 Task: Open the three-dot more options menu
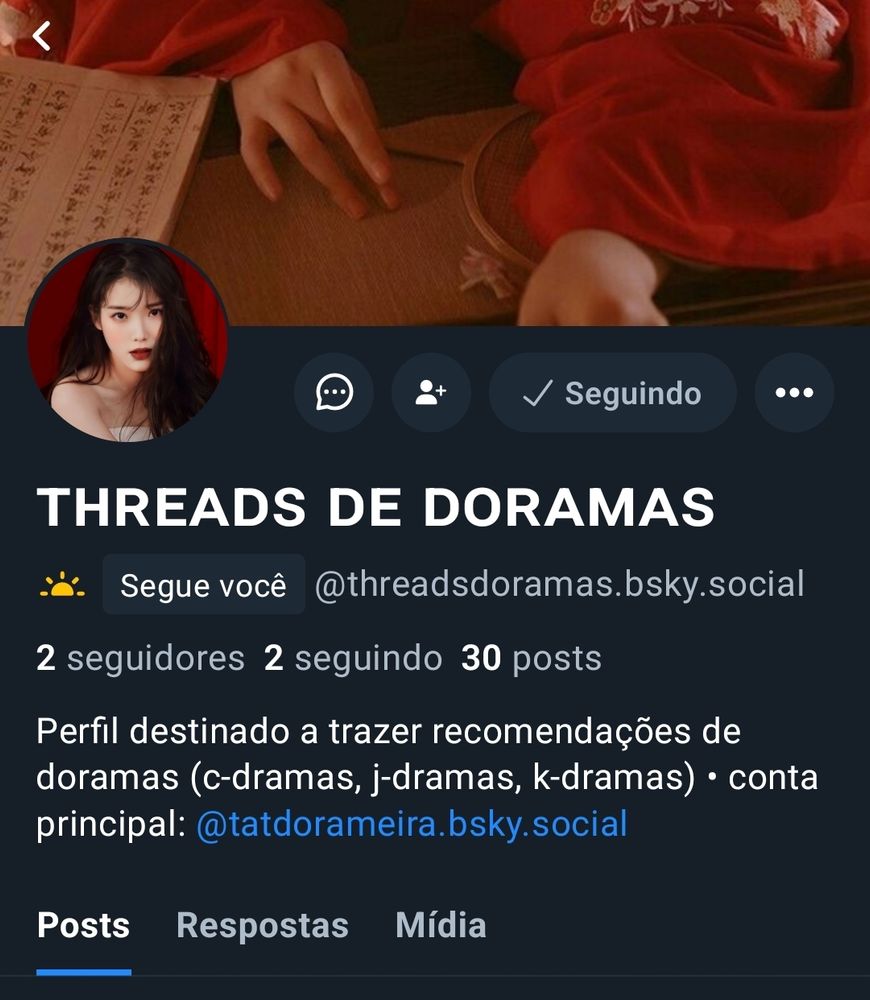coord(794,393)
